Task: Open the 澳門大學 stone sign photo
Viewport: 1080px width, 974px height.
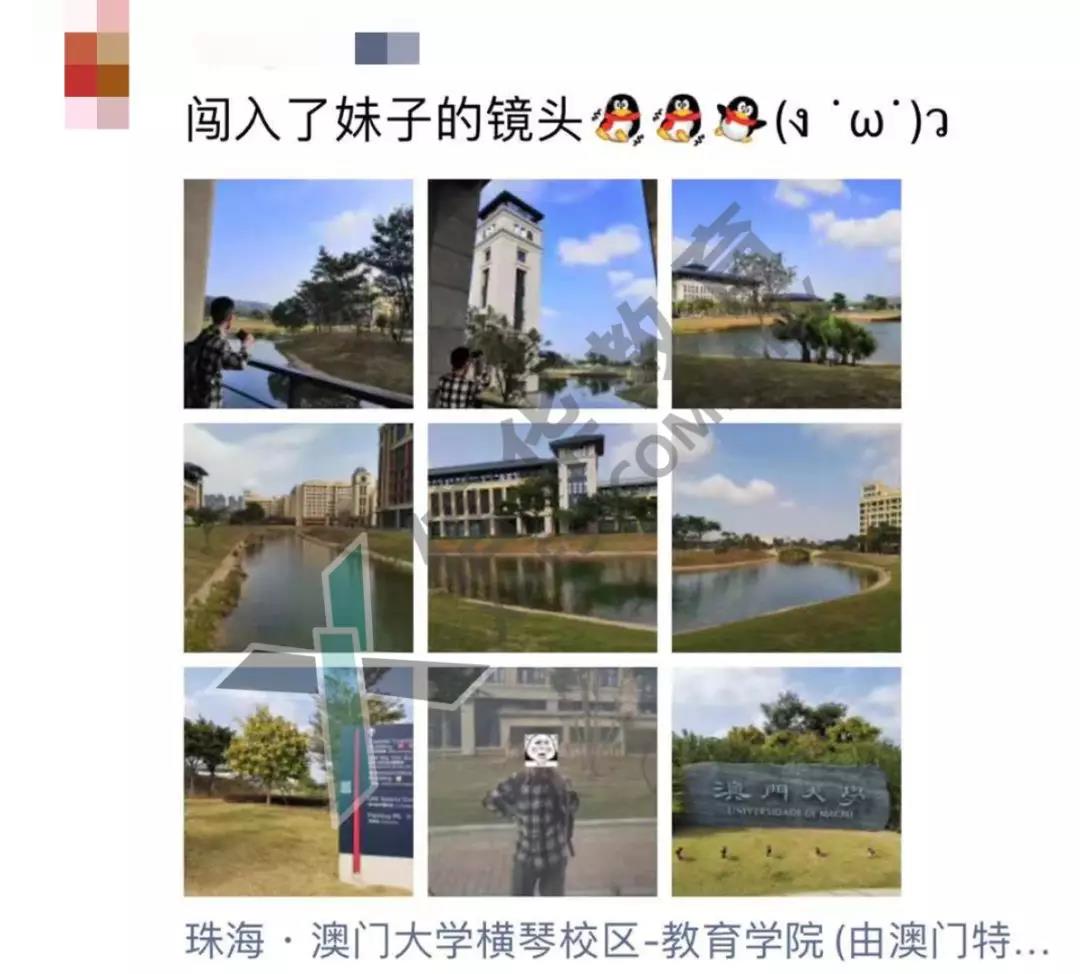Action: click(786, 782)
